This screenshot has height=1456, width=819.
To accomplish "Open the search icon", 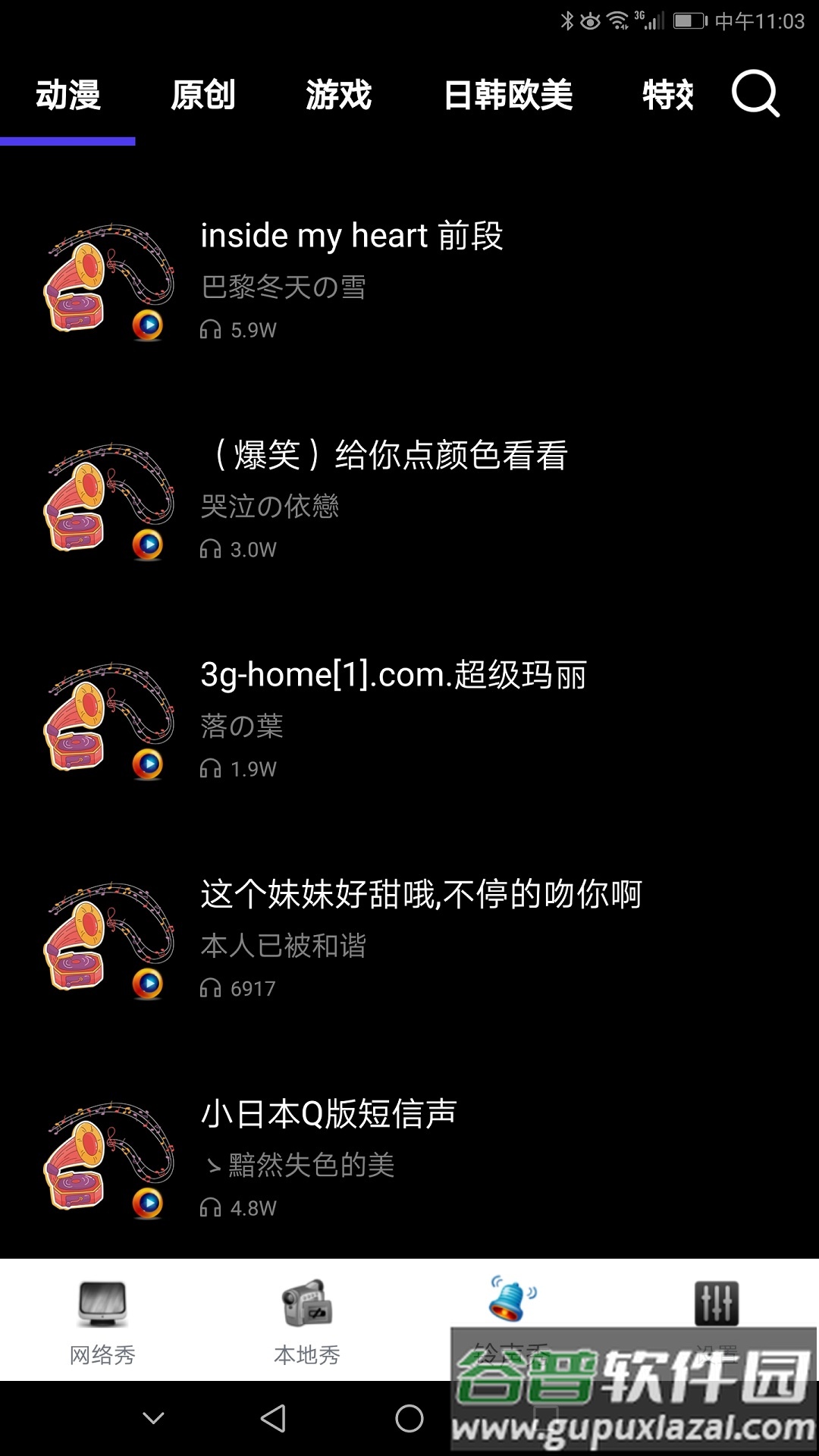I will 755,94.
